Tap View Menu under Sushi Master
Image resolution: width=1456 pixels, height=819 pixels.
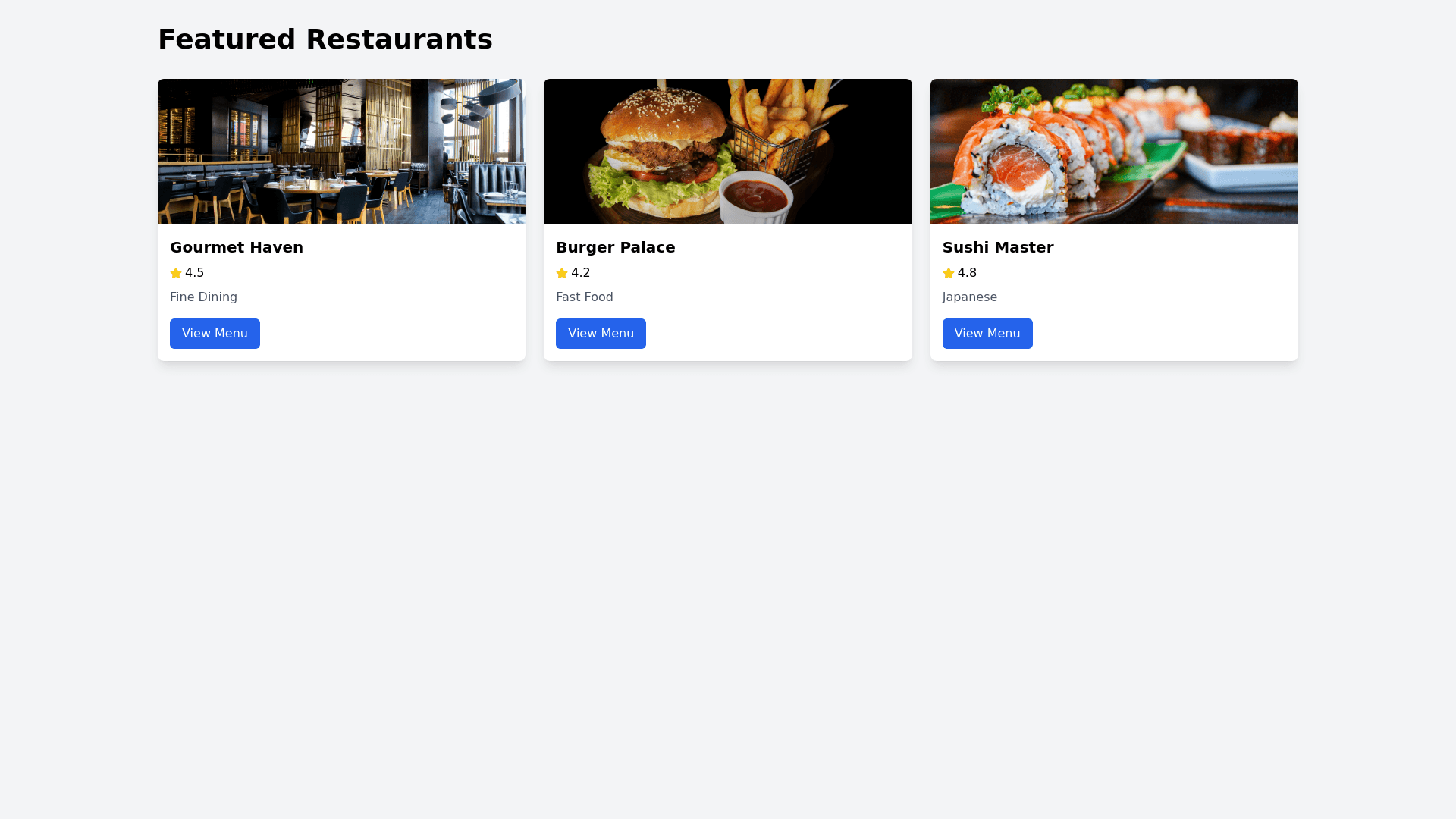pyautogui.click(x=987, y=334)
